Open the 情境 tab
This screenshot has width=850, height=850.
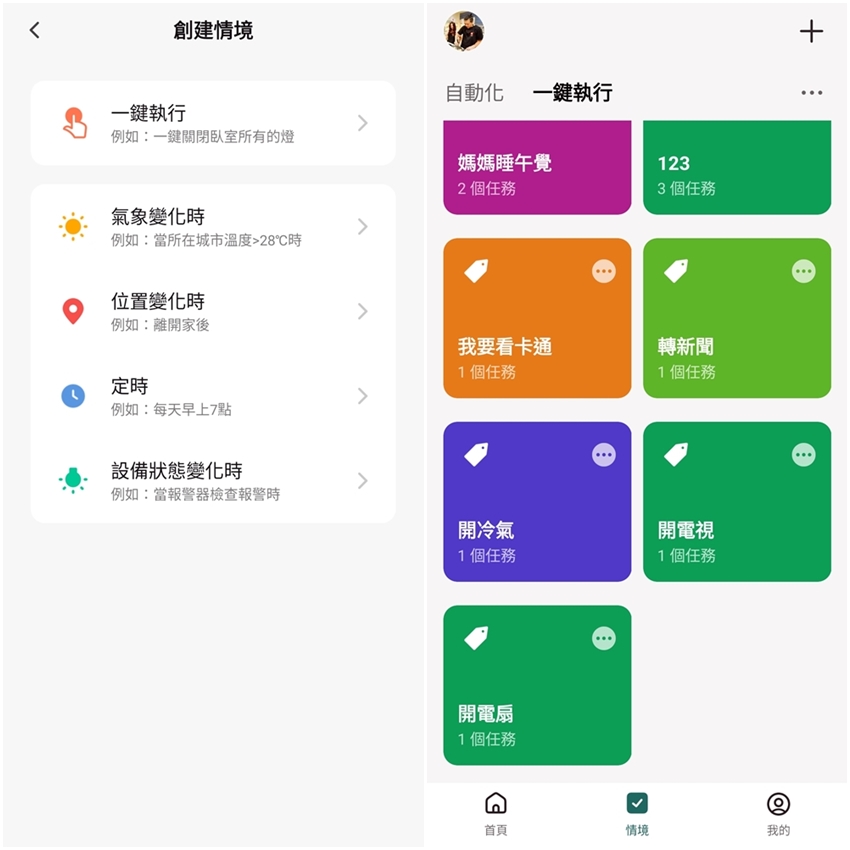tap(637, 813)
